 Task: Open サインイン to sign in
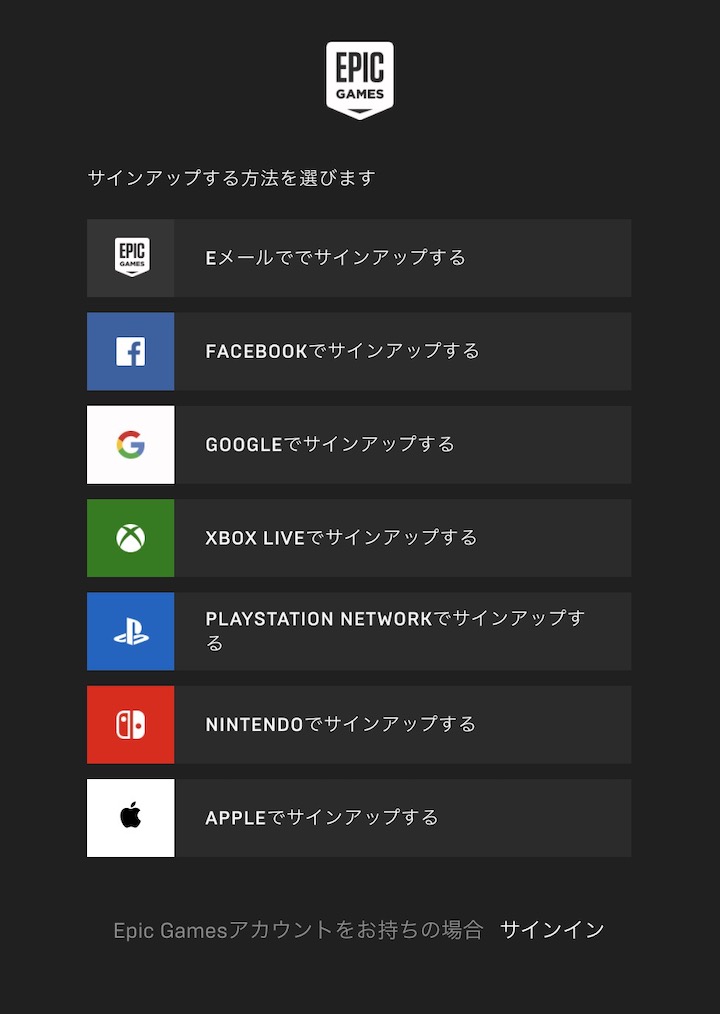554,929
